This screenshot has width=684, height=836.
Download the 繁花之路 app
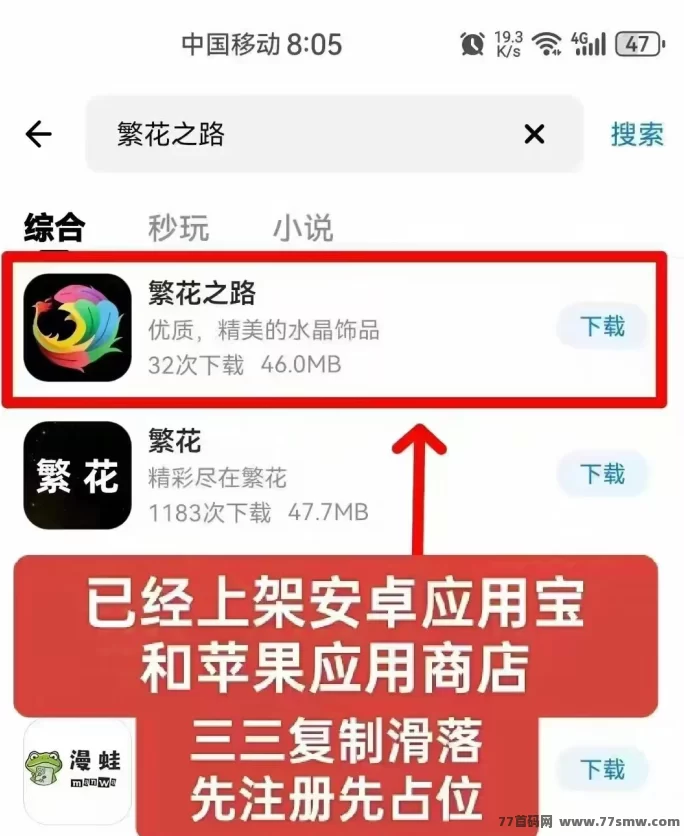(x=602, y=326)
